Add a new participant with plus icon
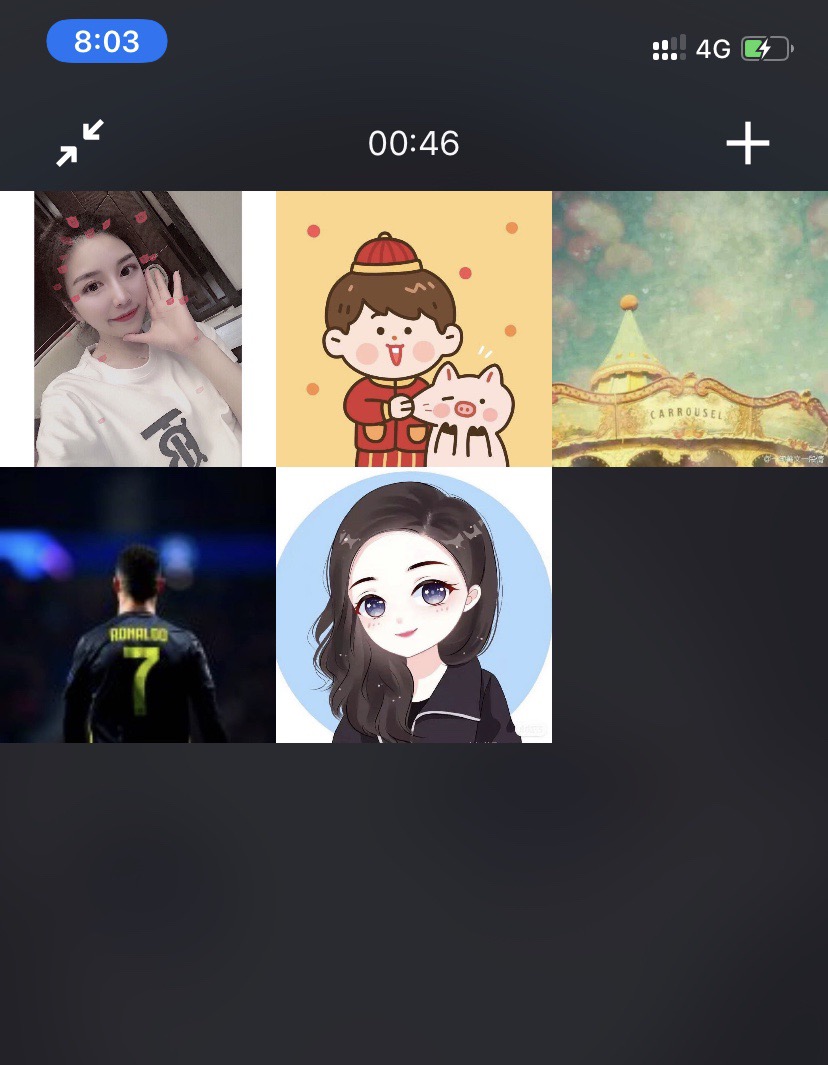The image size is (828, 1065). (747, 144)
